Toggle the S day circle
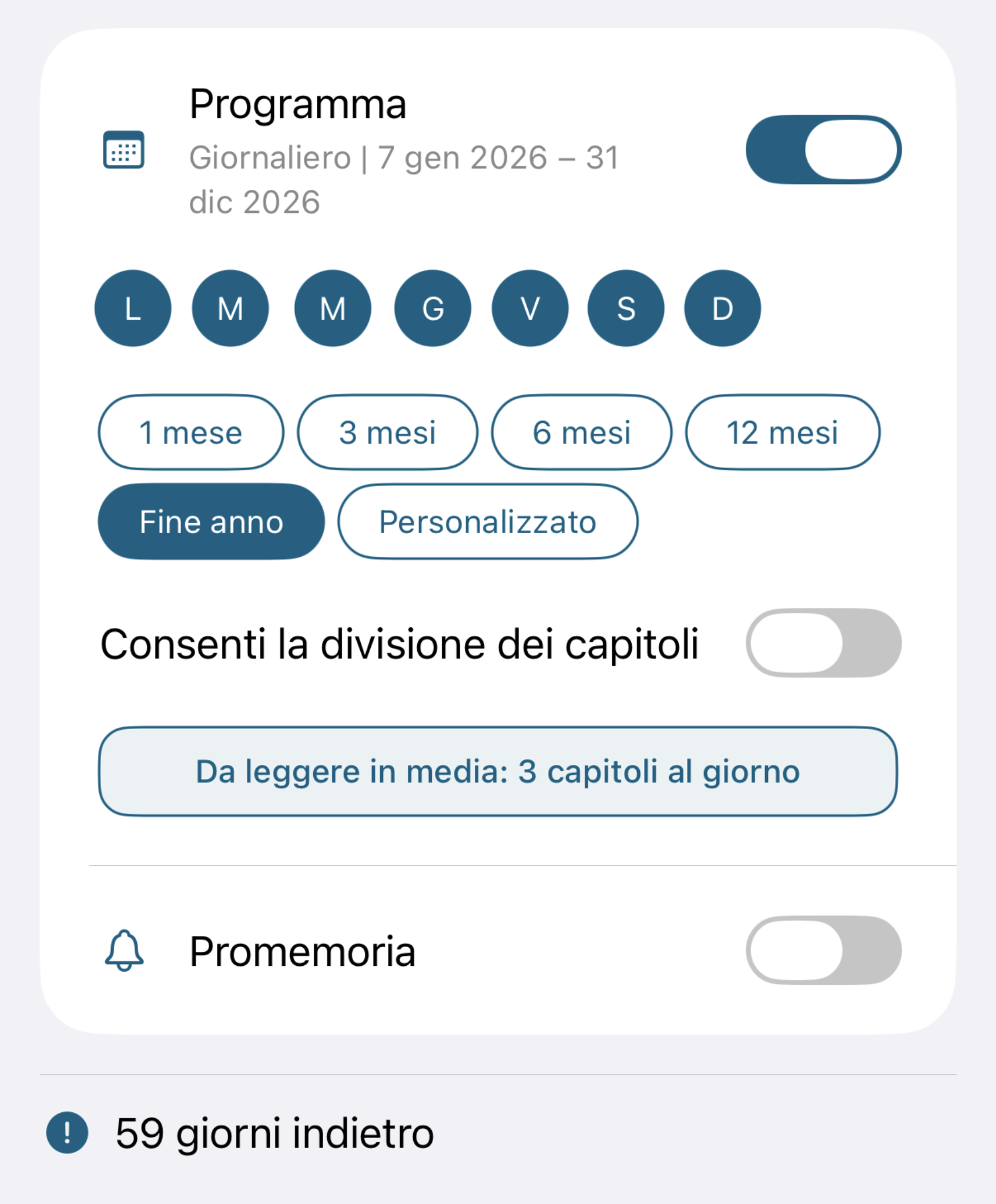The height and width of the screenshot is (1204, 996). (x=626, y=308)
